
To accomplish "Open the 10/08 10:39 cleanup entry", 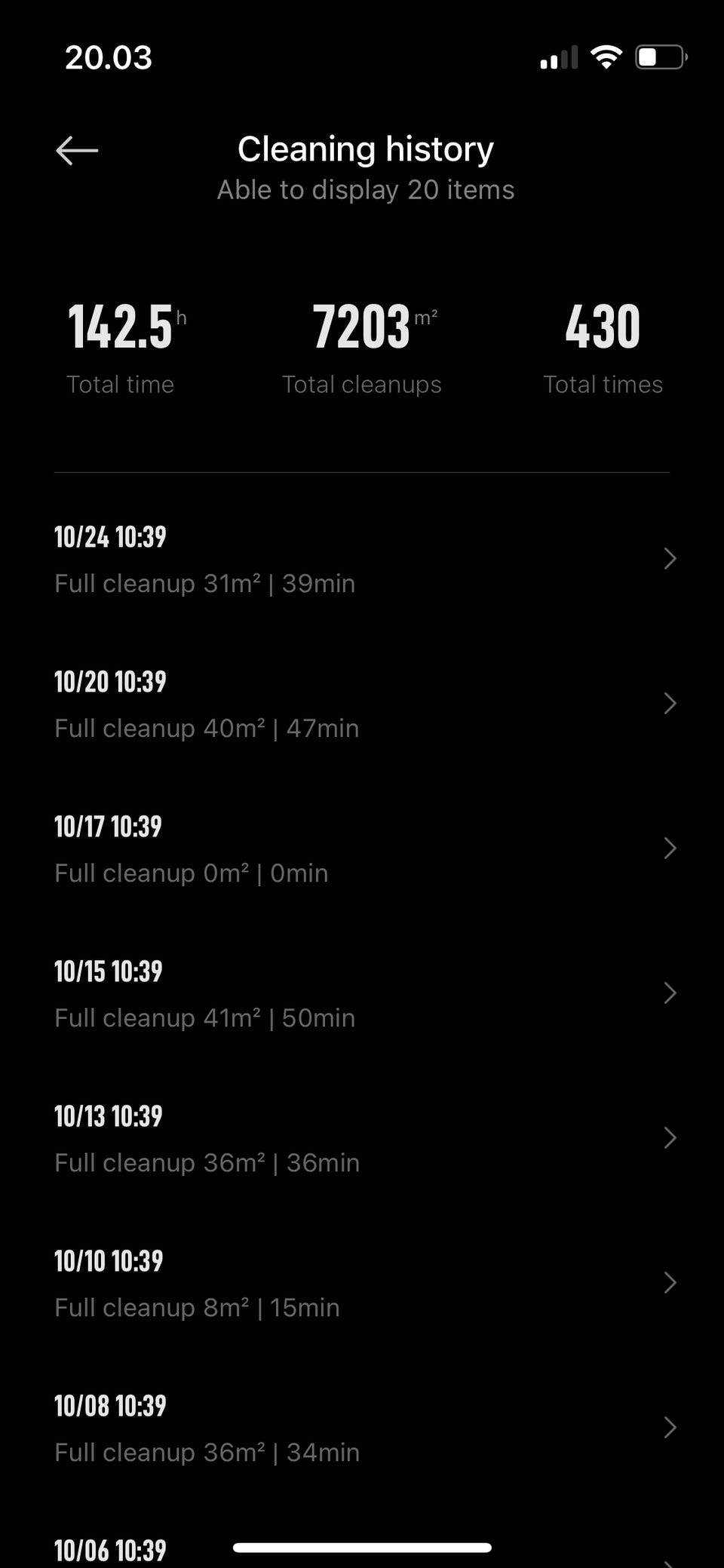I will click(x=362, y=1428).
